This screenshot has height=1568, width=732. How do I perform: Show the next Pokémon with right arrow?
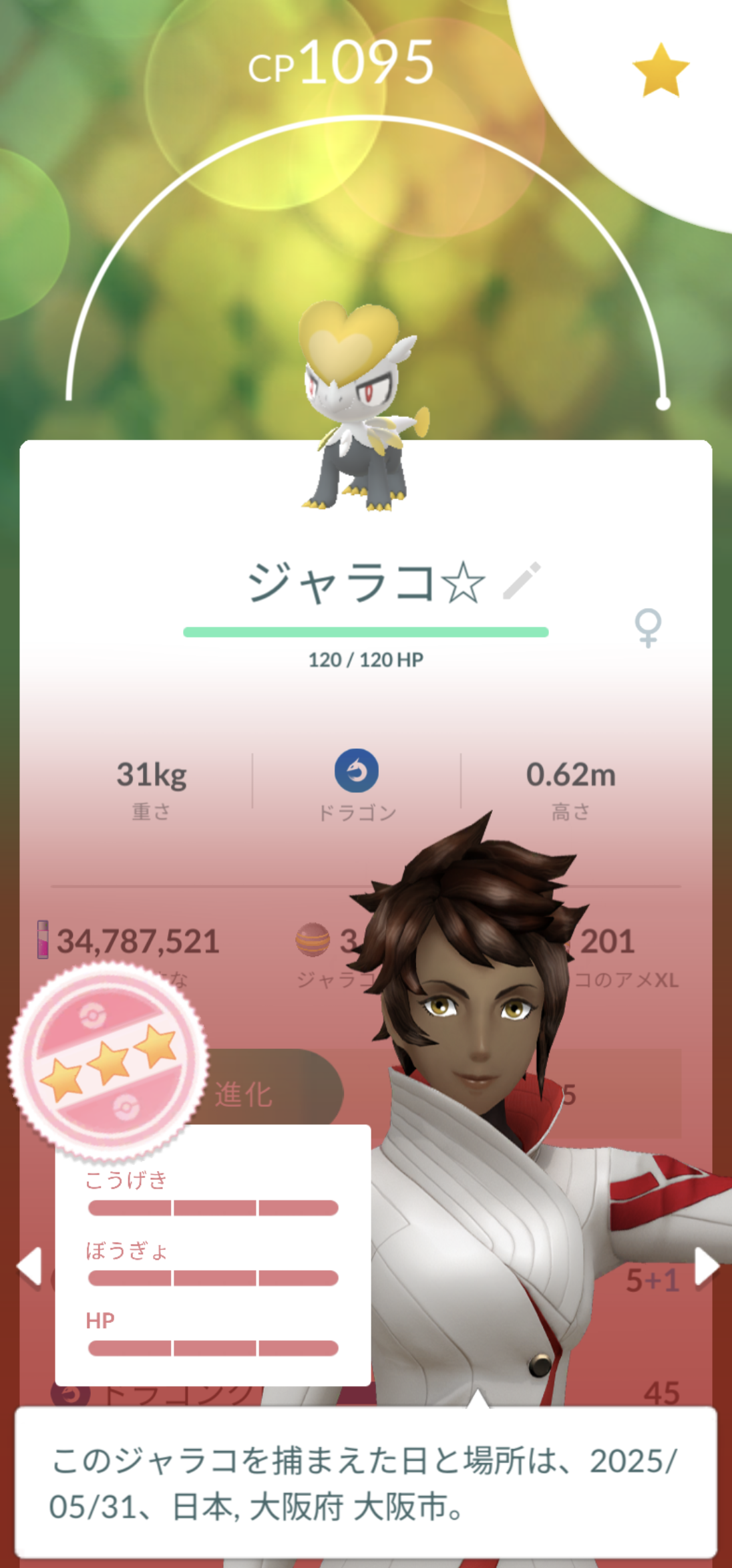707,1266
